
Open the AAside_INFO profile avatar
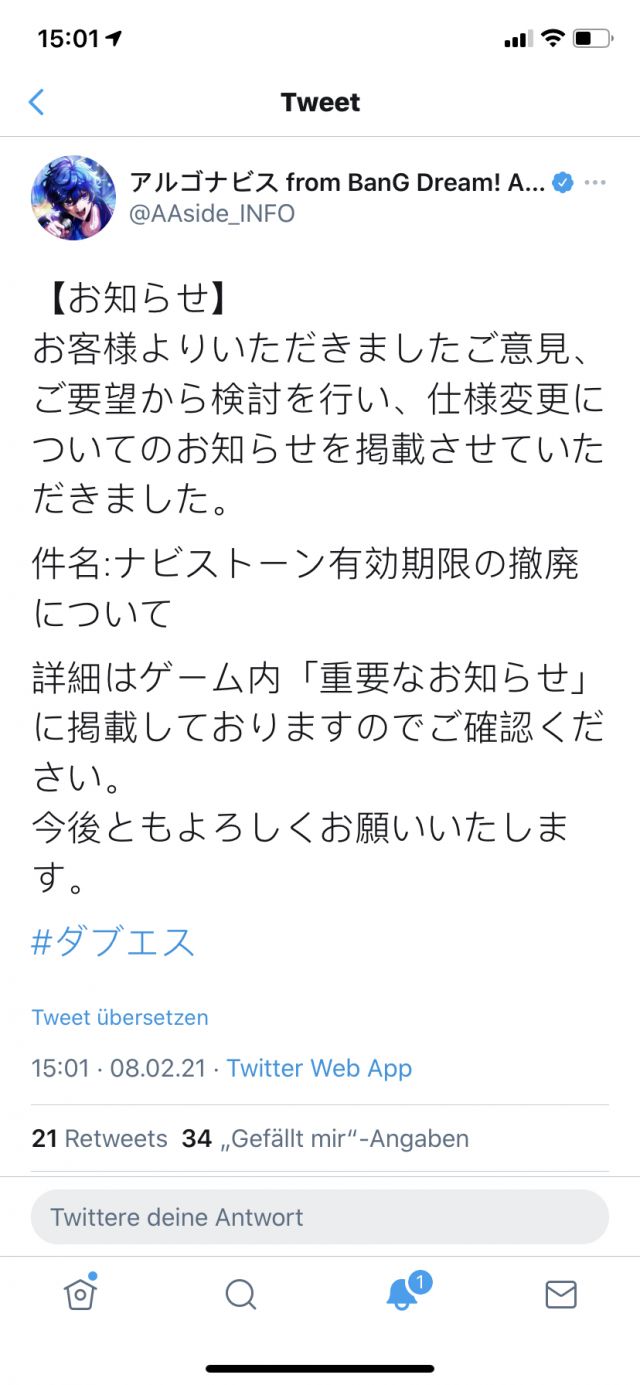[74, 198]
